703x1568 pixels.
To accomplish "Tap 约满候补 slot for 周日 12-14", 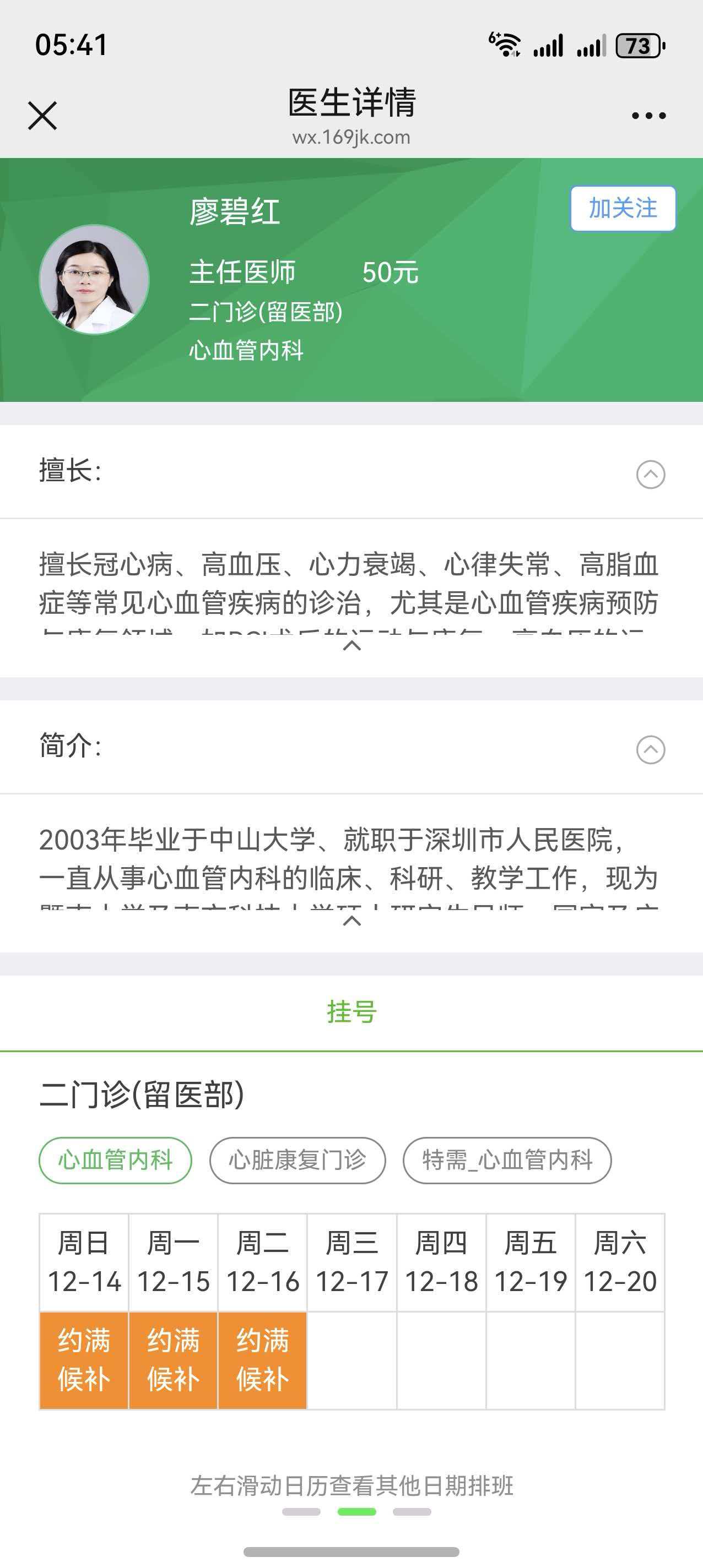I will [84, 1360].
